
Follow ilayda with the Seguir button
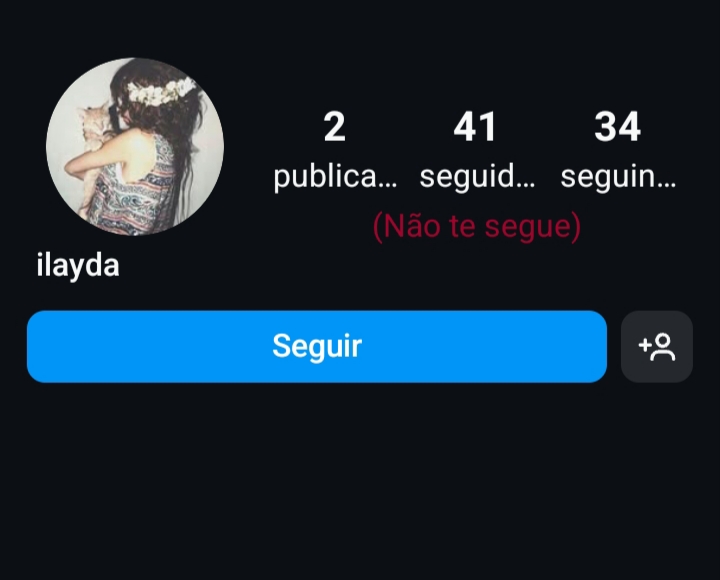pyautogui.click(x=316, y=346)
